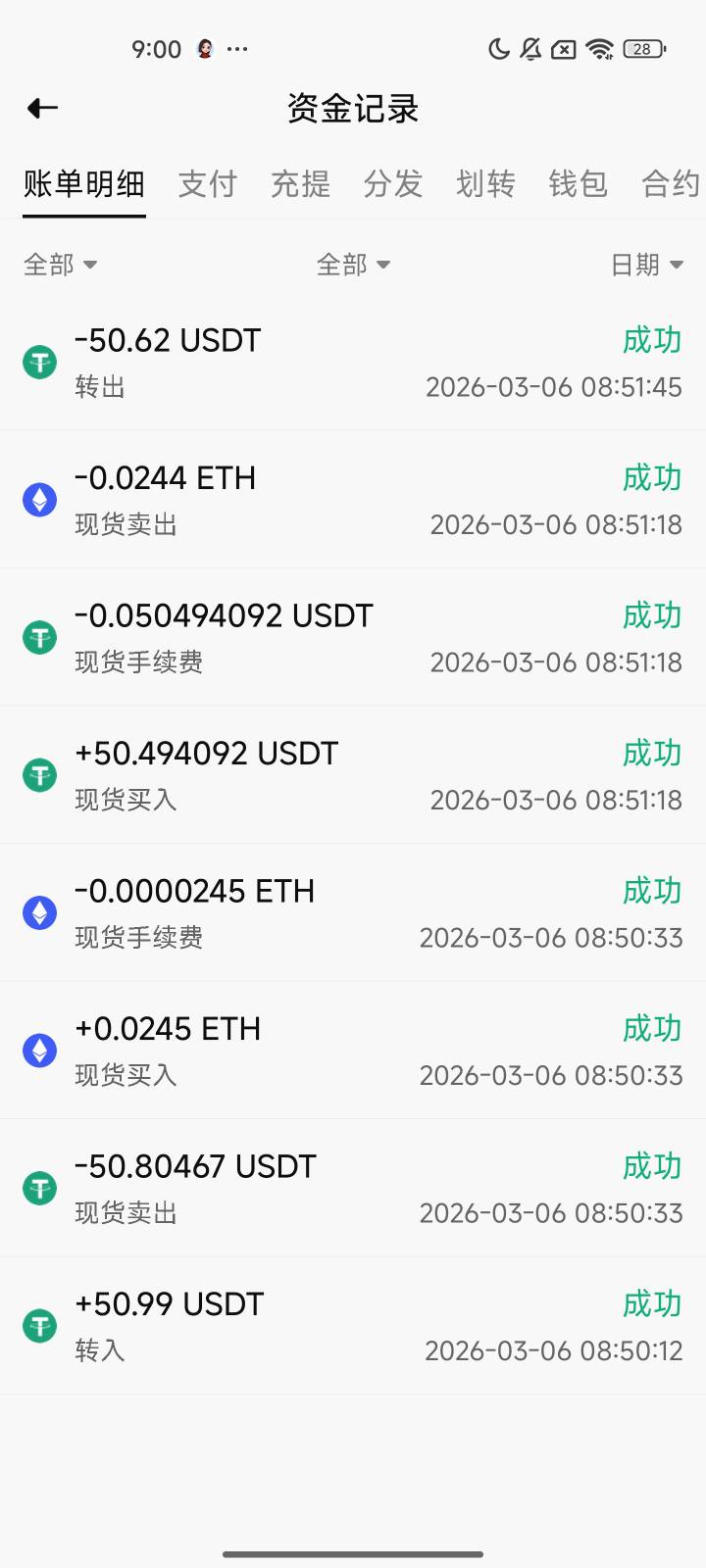View the -0.0000245 ETH 现货手续费 record
The height and width of the screenshot is (1568, 706).
[353, 913]
